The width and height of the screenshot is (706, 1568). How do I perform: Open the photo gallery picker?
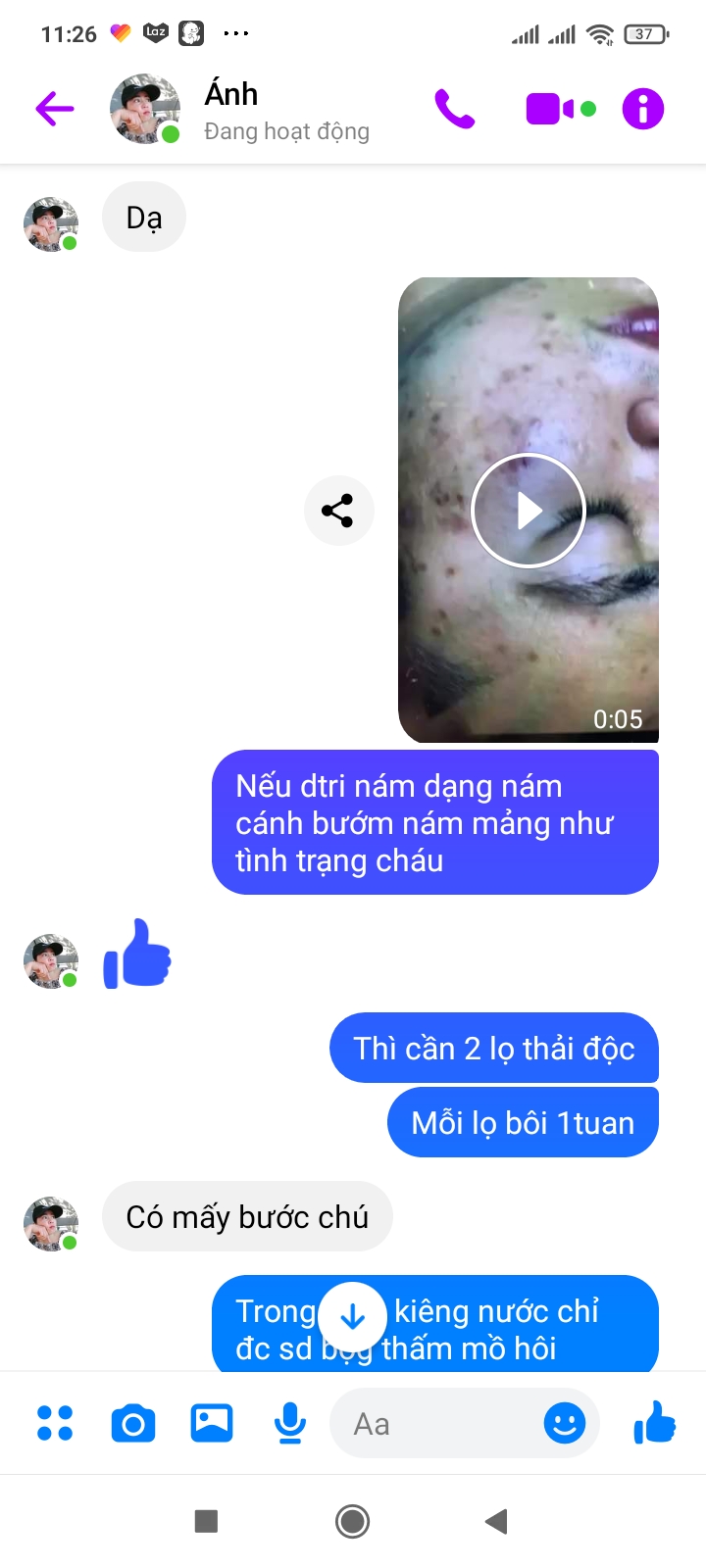tap(212, 1423)
